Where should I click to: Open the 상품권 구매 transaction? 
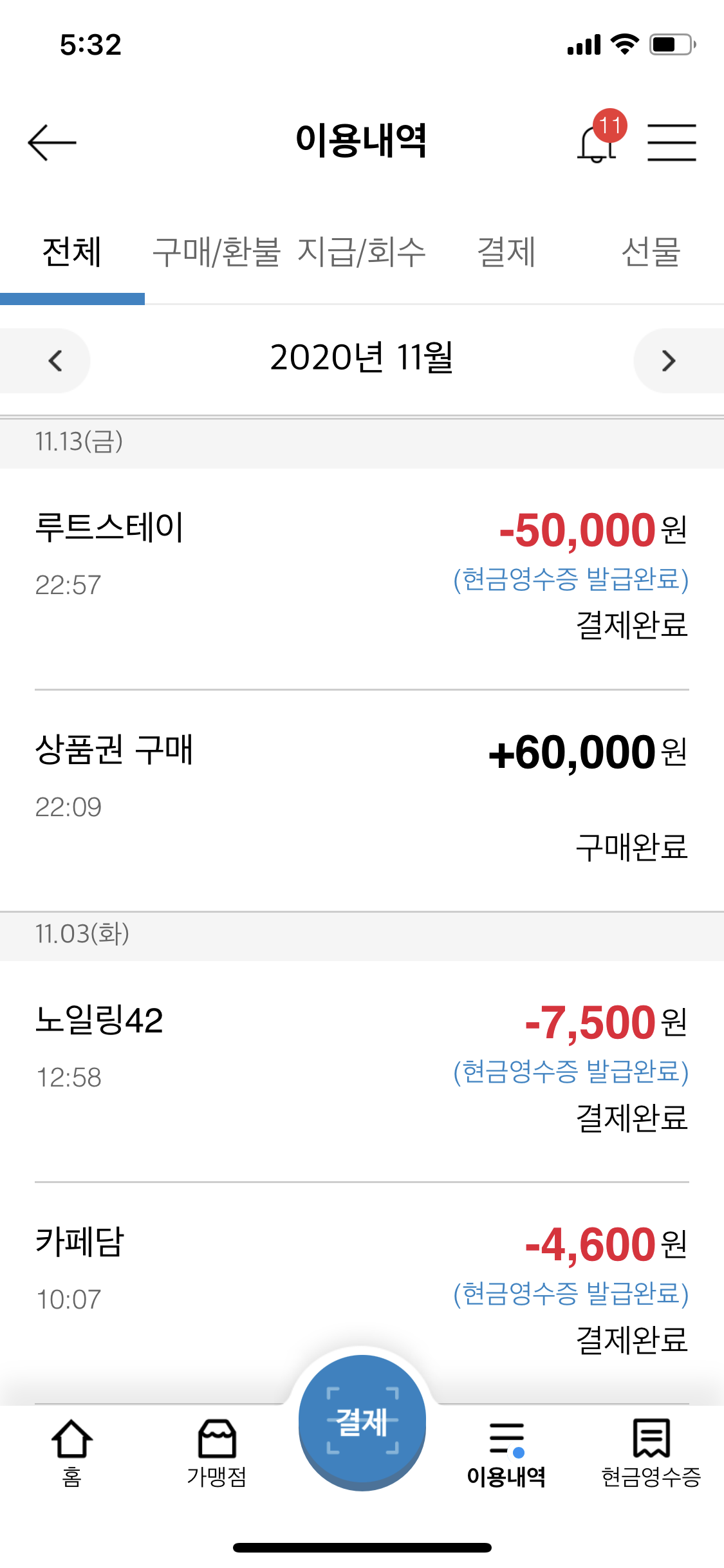[362, 800]
